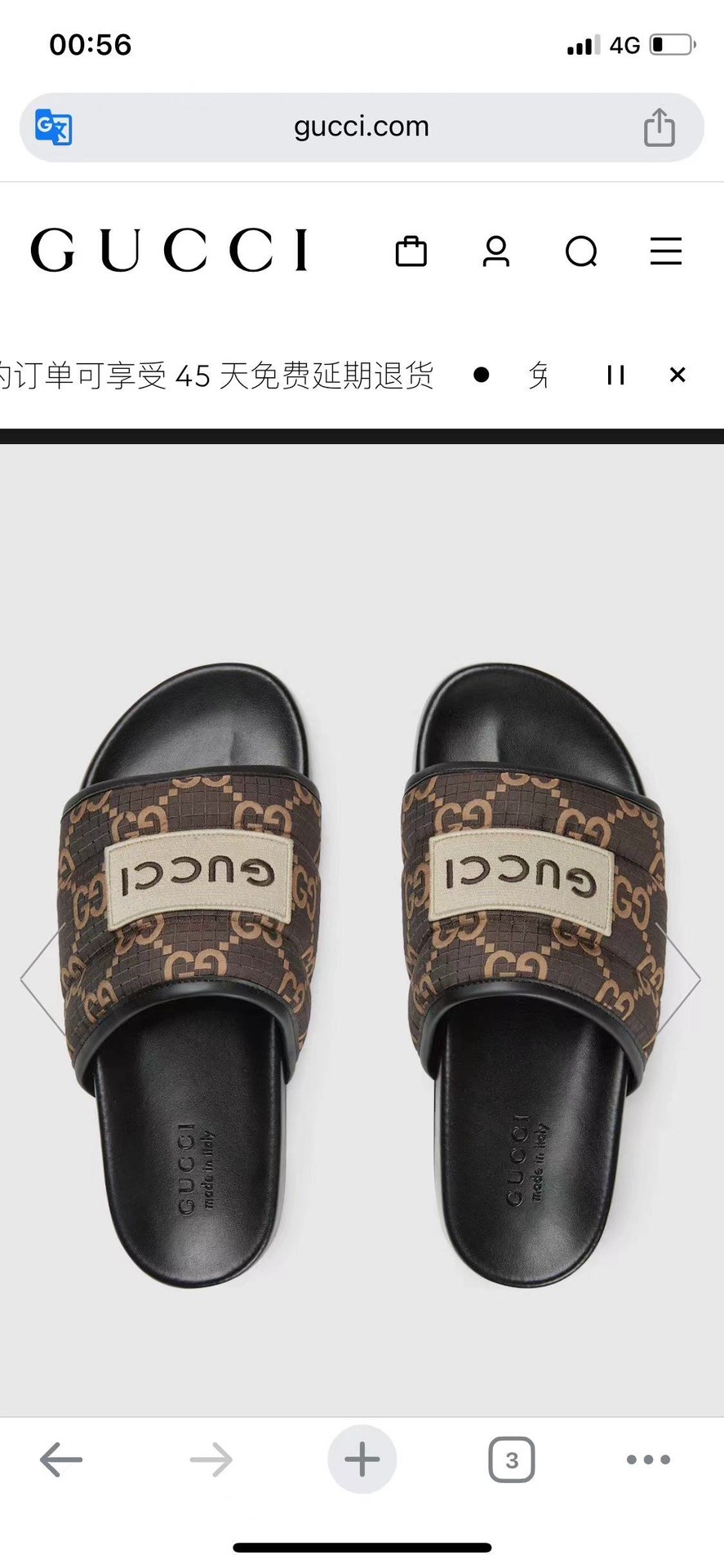
Task: Go to the Gucci homepage logo
Action: [170, 250]
